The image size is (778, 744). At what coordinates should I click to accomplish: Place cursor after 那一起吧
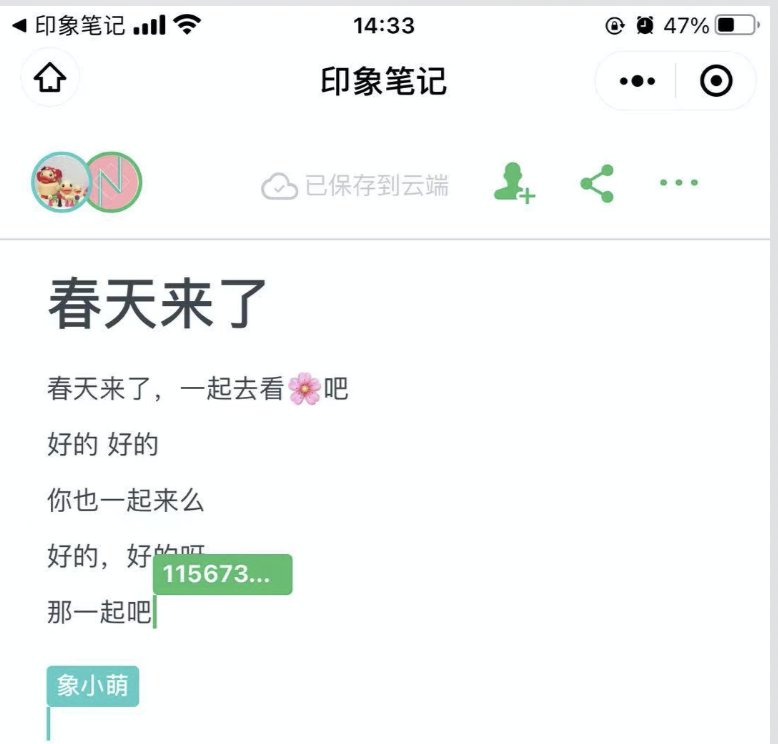coord(154,612)
